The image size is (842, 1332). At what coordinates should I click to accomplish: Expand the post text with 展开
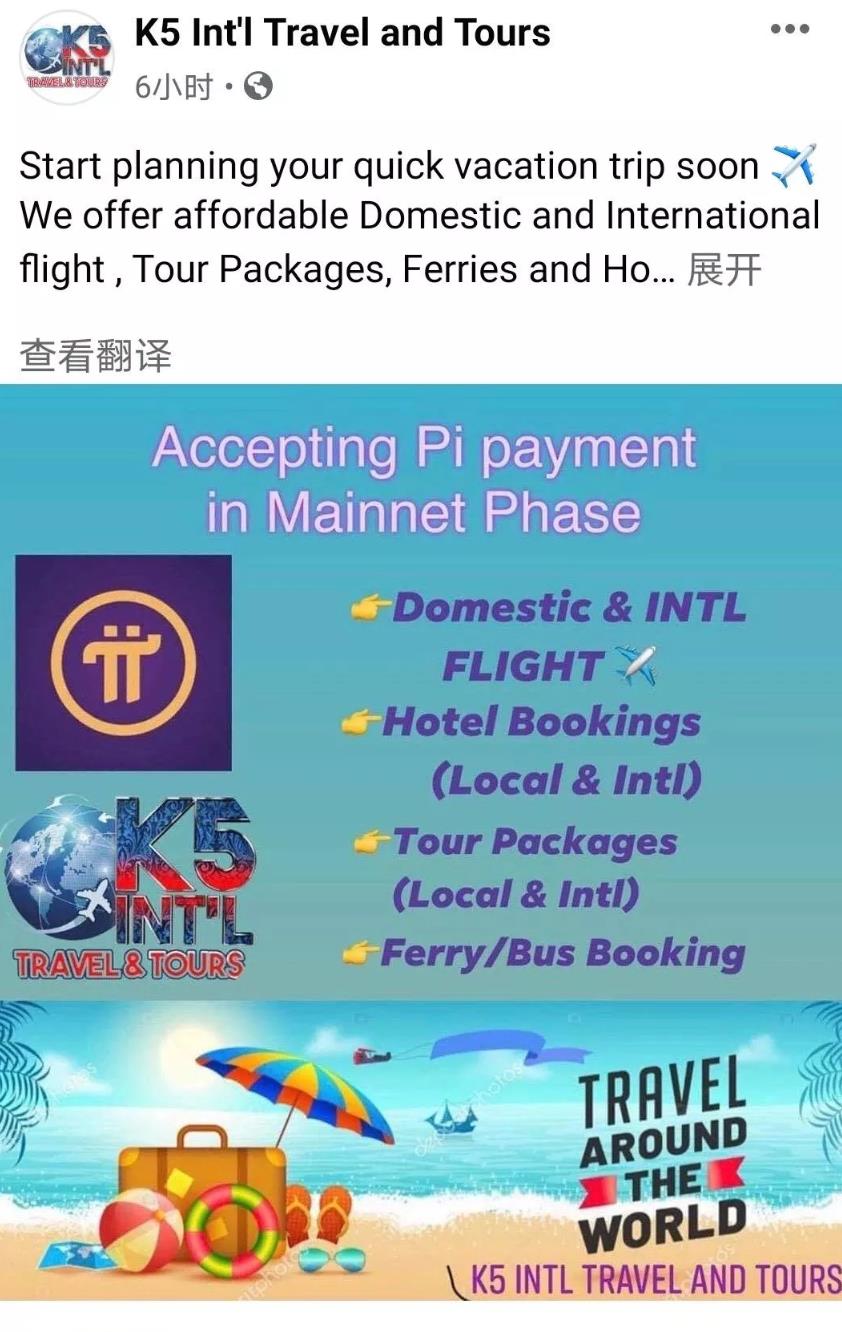725,270
